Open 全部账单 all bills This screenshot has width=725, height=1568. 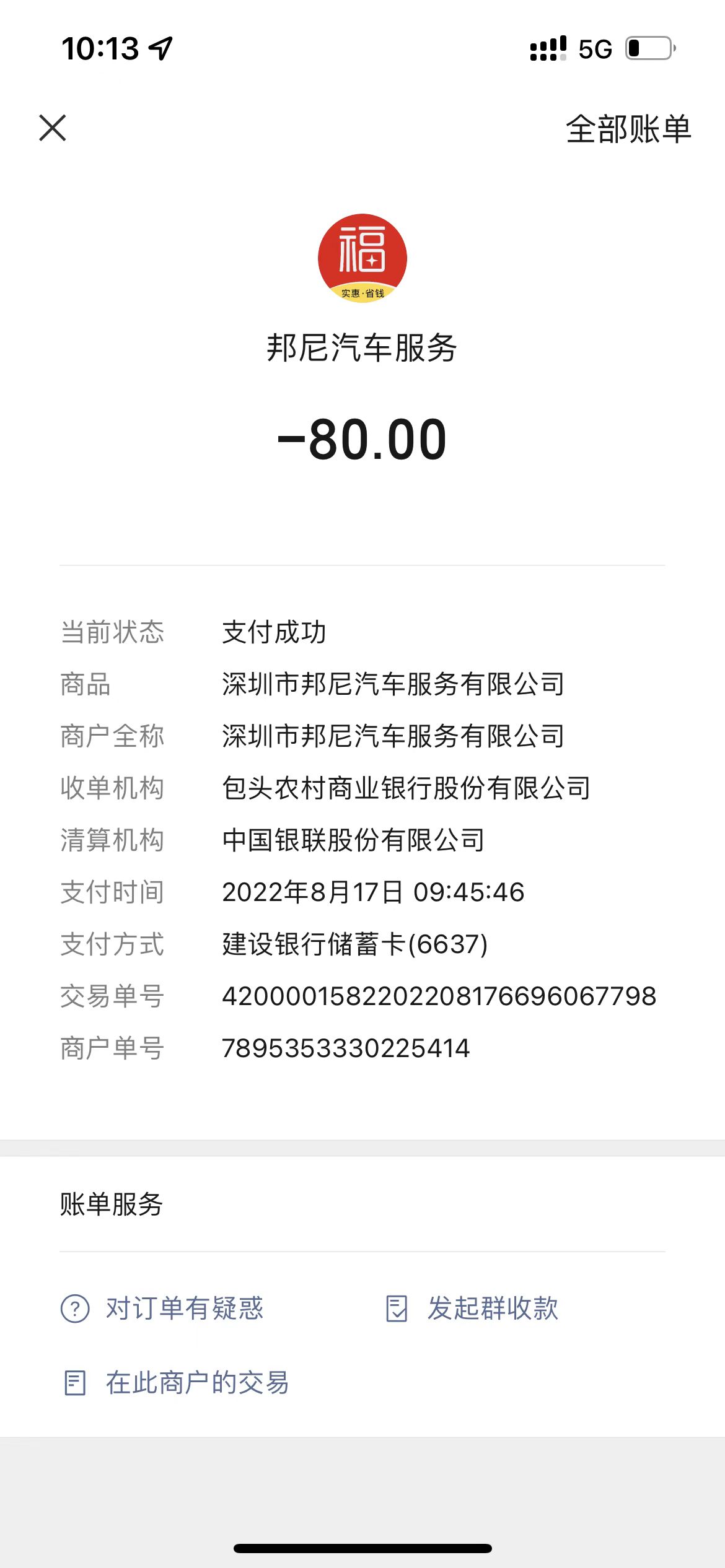pos(628,129)
